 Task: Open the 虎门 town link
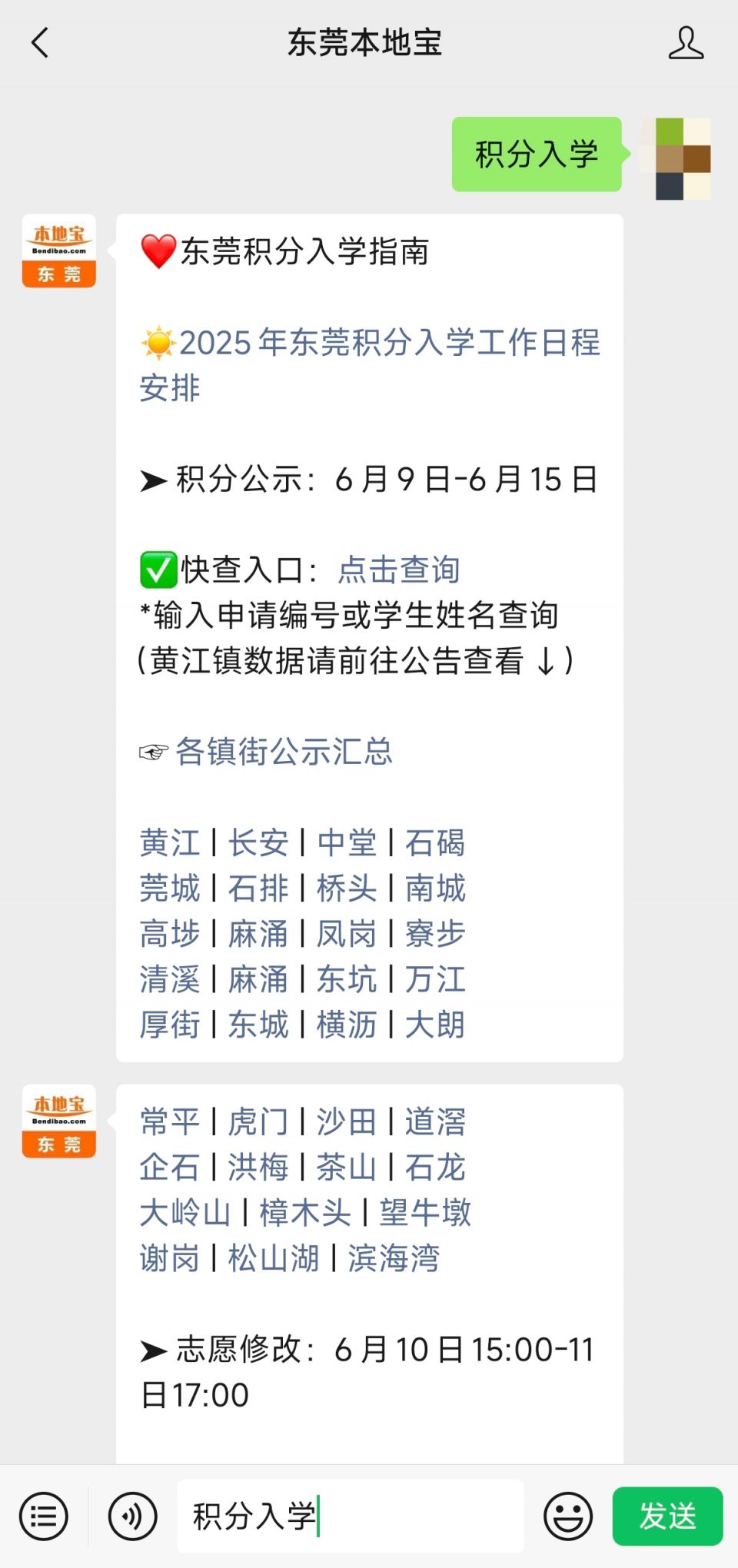coord(258,1122)
